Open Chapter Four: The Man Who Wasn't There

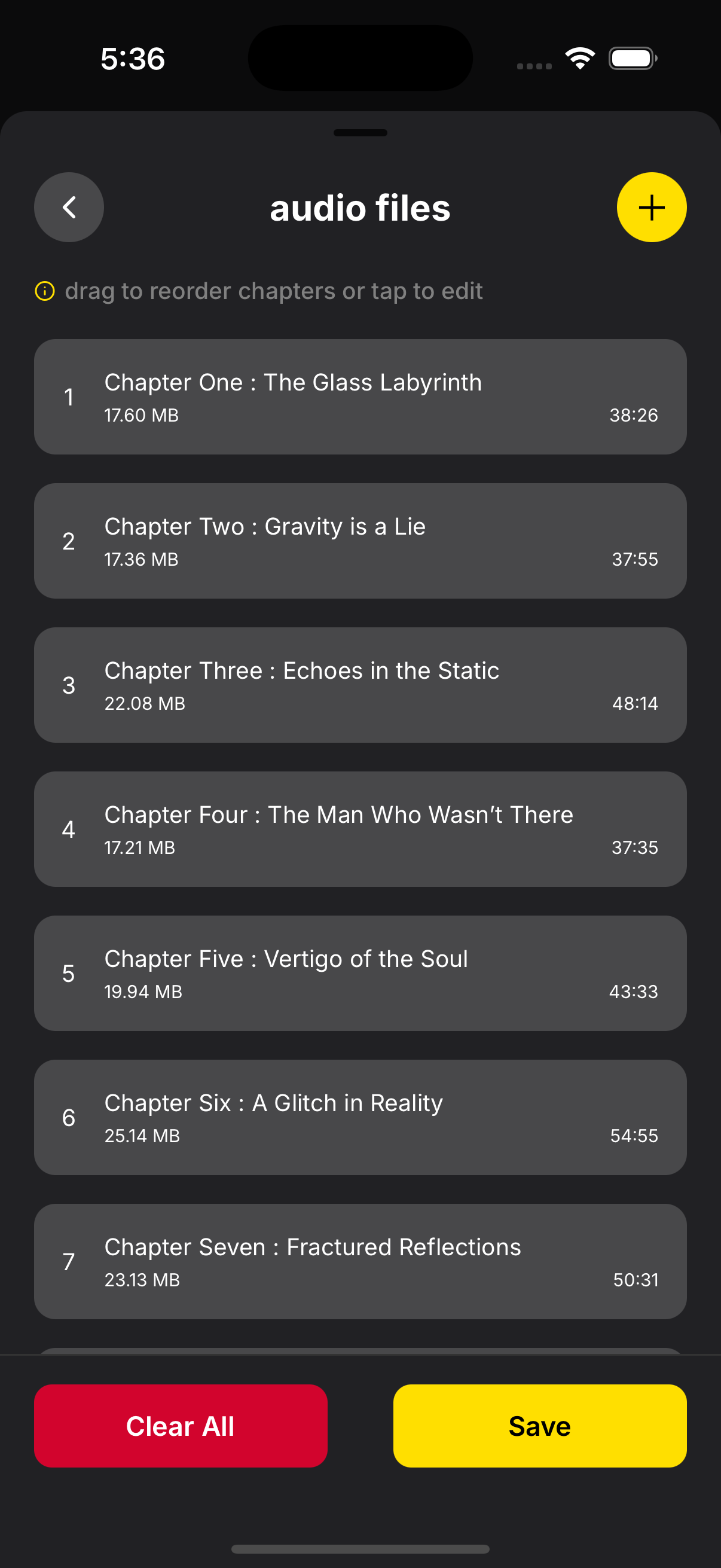(x=360, y=829)
